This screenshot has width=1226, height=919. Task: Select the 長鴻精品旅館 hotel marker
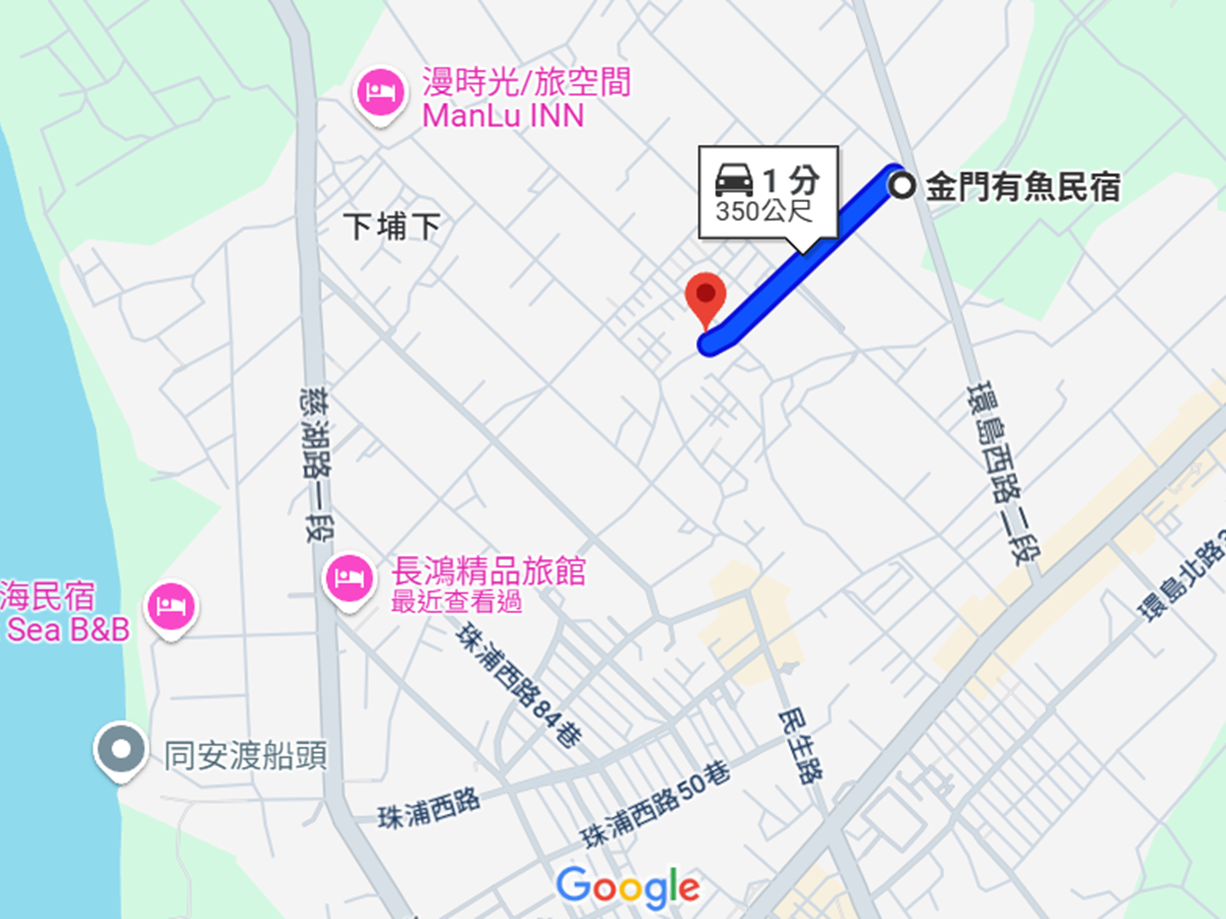[x=349, y=580]
